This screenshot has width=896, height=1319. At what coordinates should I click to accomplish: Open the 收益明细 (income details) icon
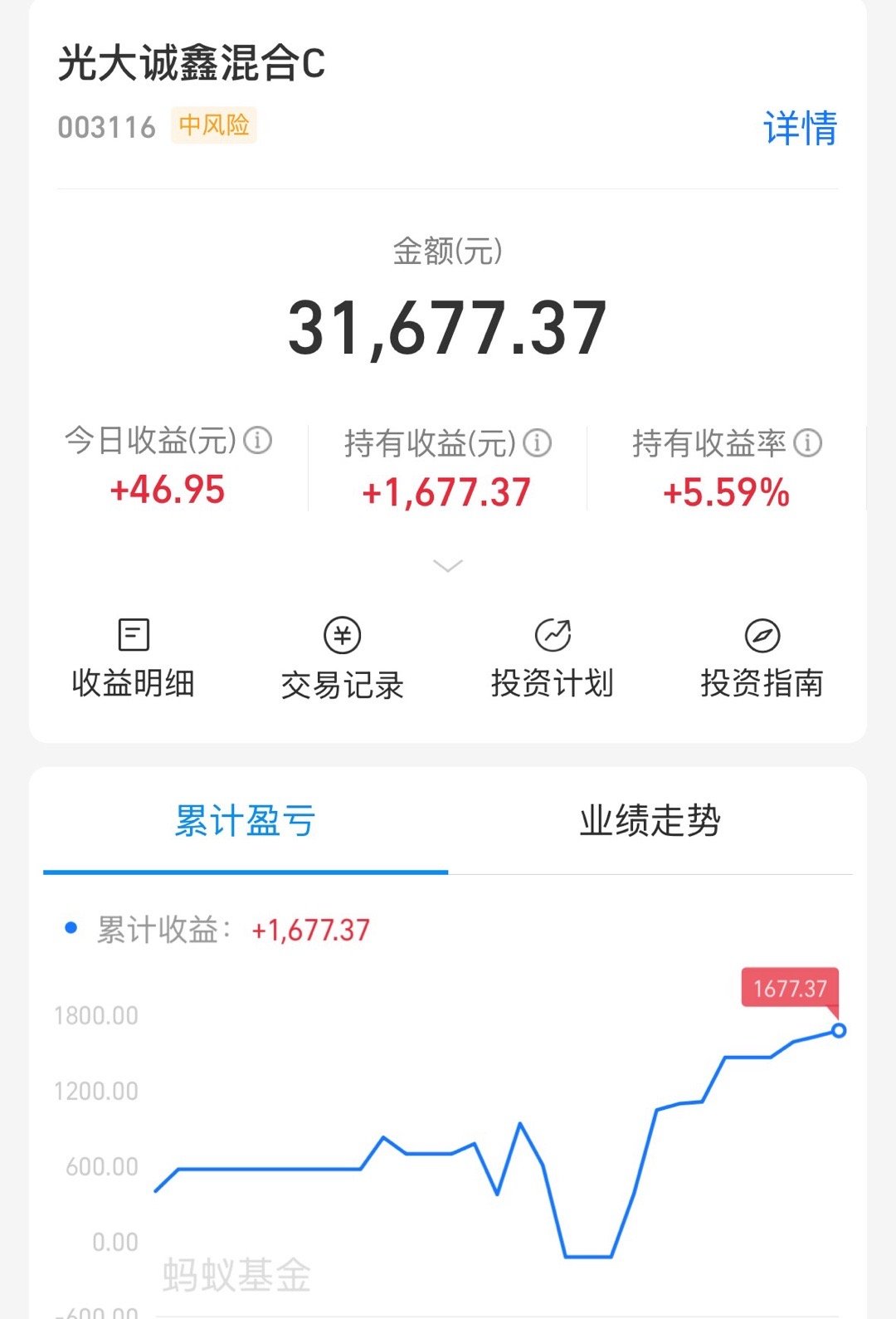133,656
